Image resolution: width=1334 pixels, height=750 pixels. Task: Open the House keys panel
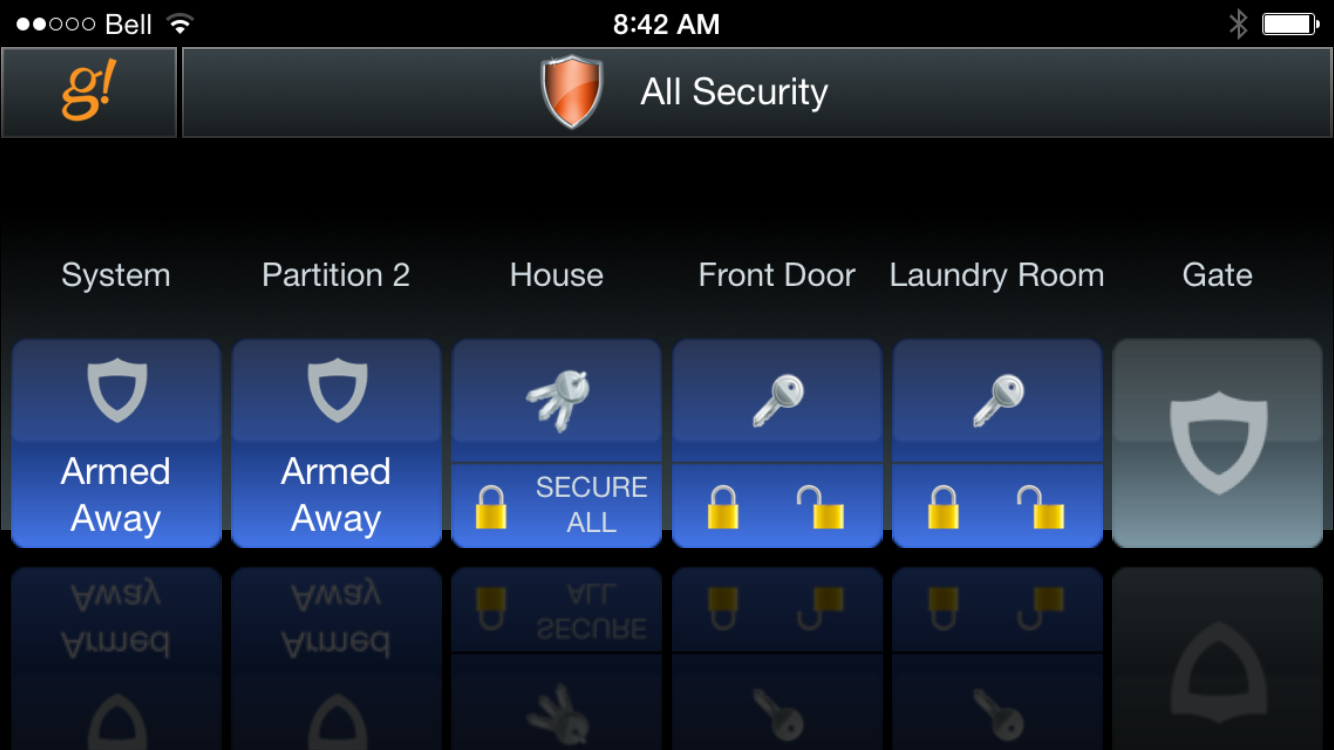(557, 401)
